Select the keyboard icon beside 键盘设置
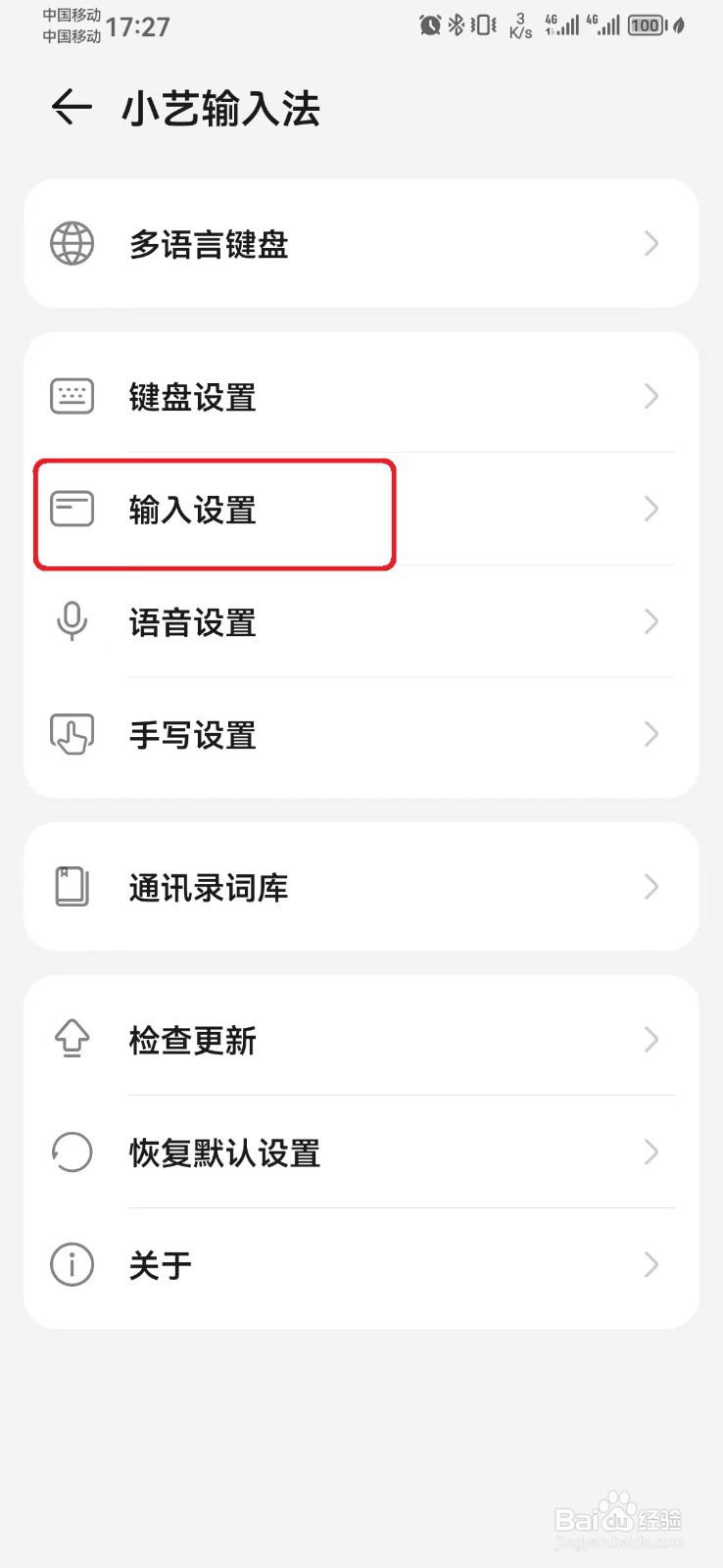The image size is (723, 1568). [x=70, y=396]
